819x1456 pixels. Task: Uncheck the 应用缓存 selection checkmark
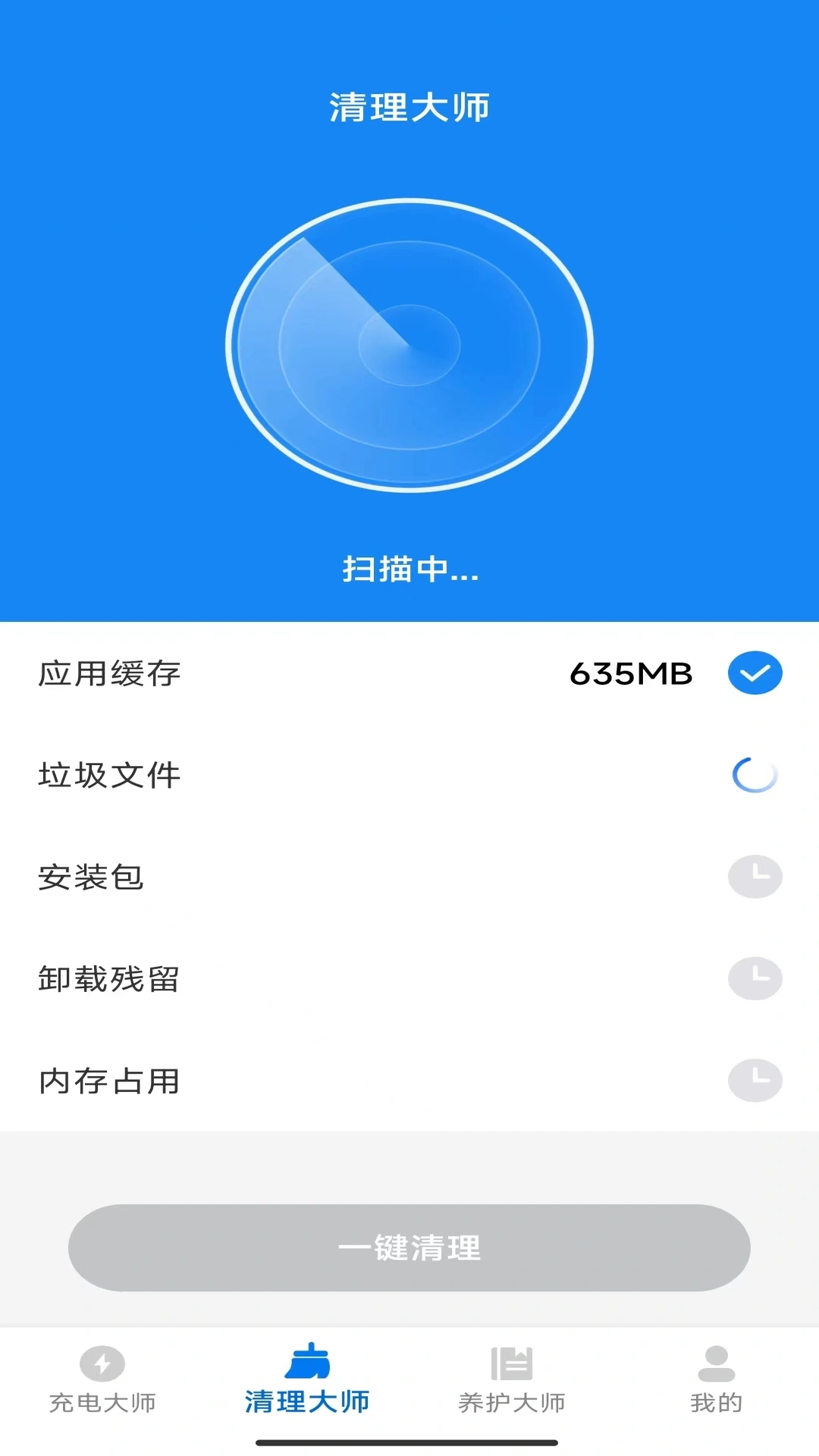[755, 672]
